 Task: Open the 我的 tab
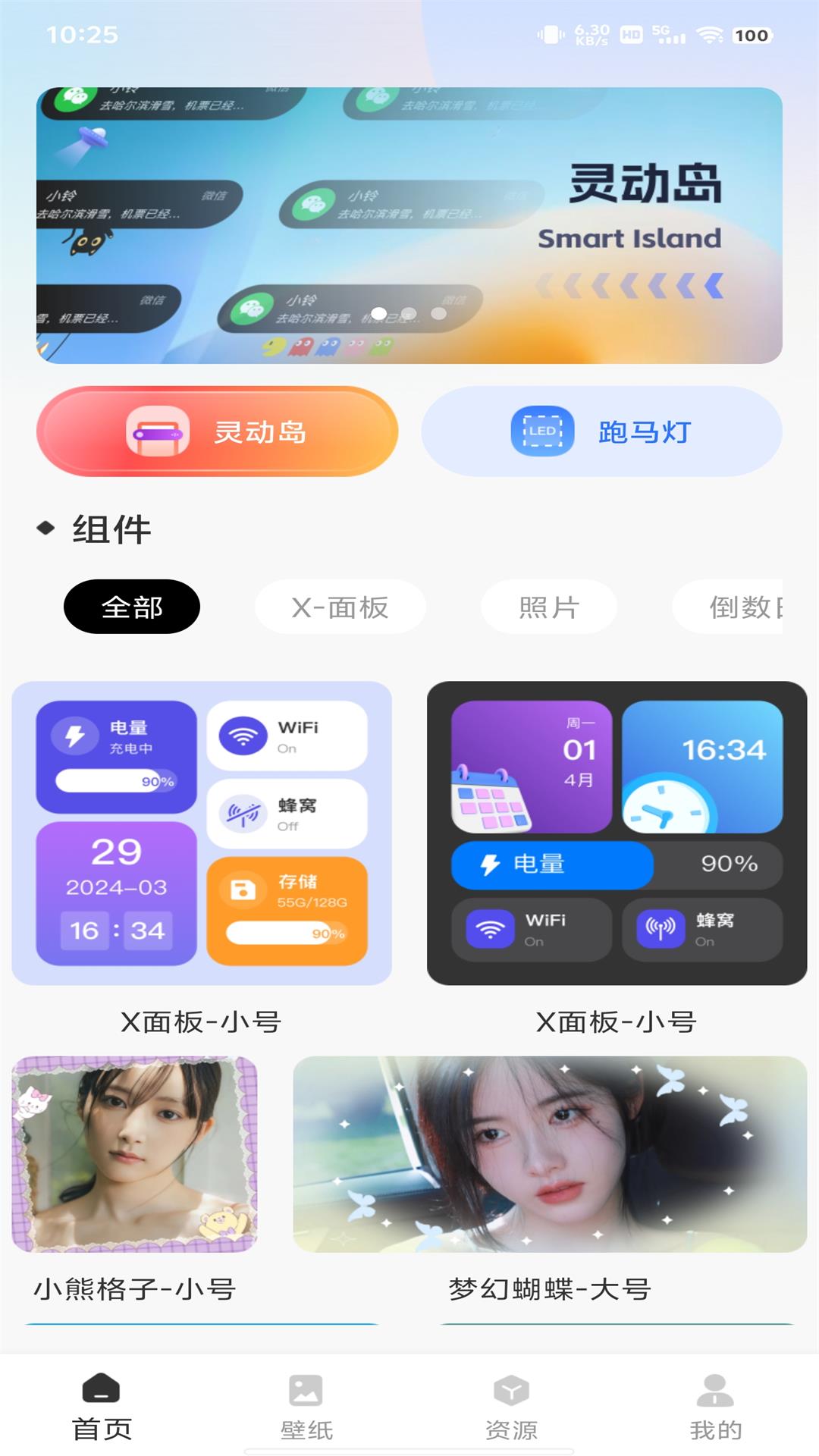pyautogui.click(x=716, y=1407)
